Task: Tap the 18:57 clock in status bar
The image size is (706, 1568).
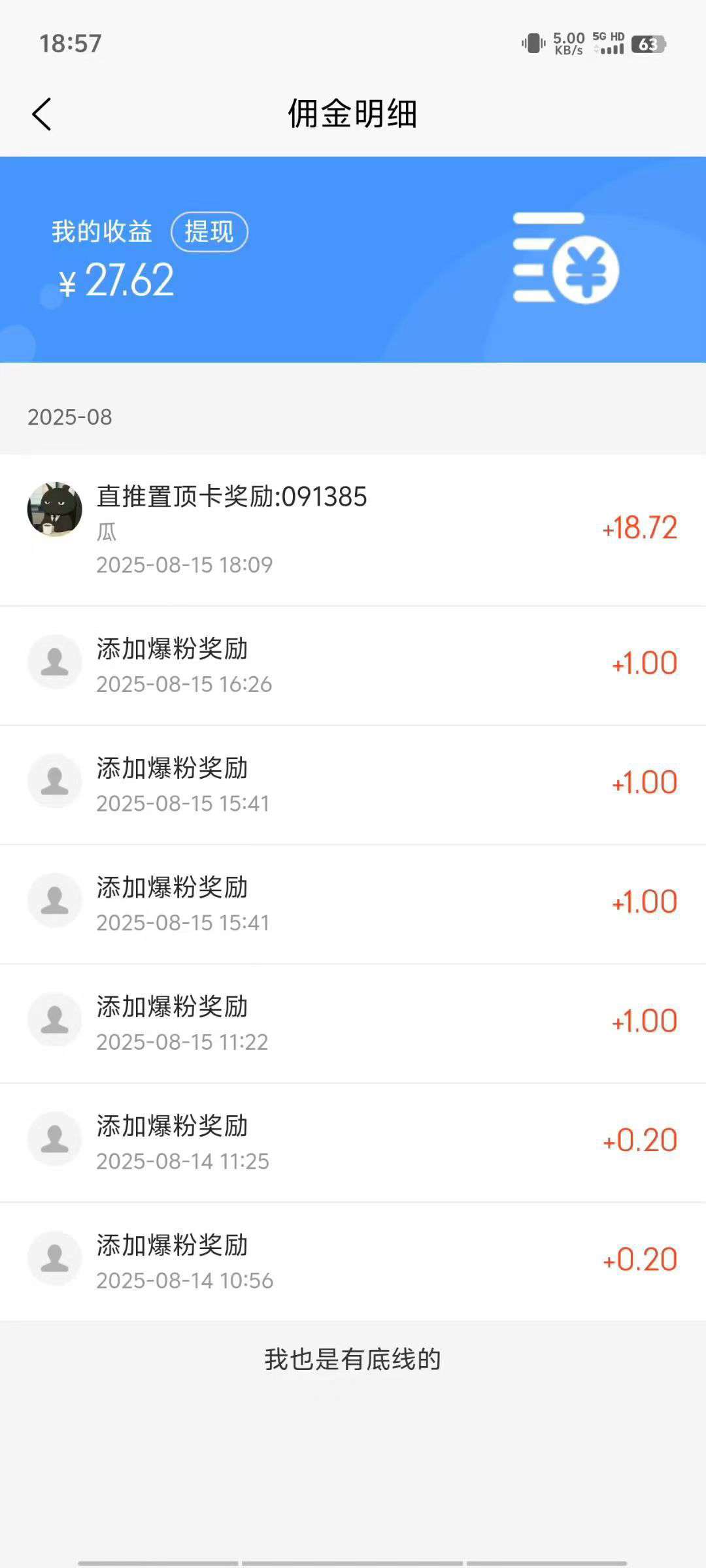Action: coord(69,43)
